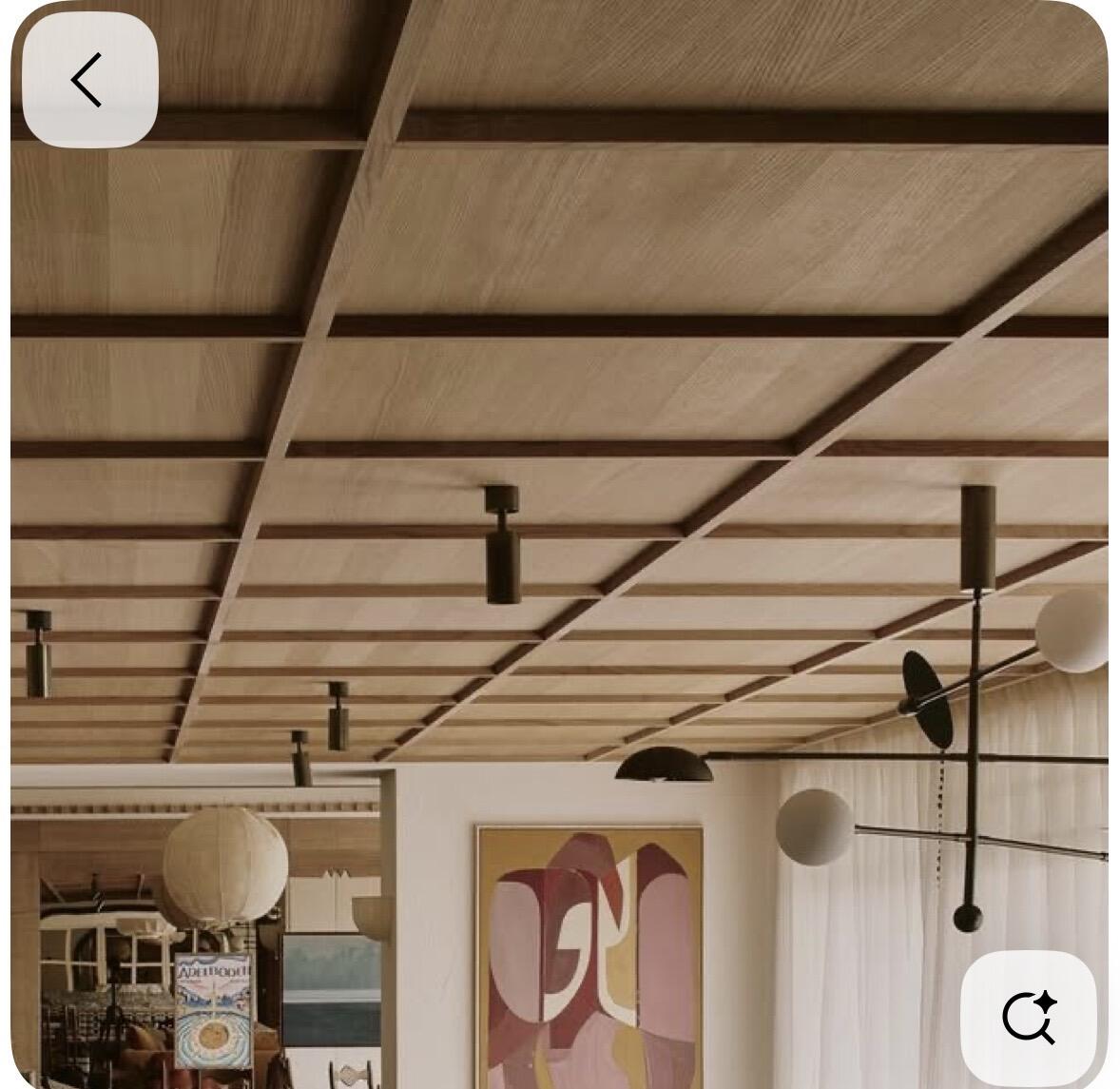This screenshot has width=1120, height=1089.
Task: Go back using the arrow button
Action: (89, 80)
